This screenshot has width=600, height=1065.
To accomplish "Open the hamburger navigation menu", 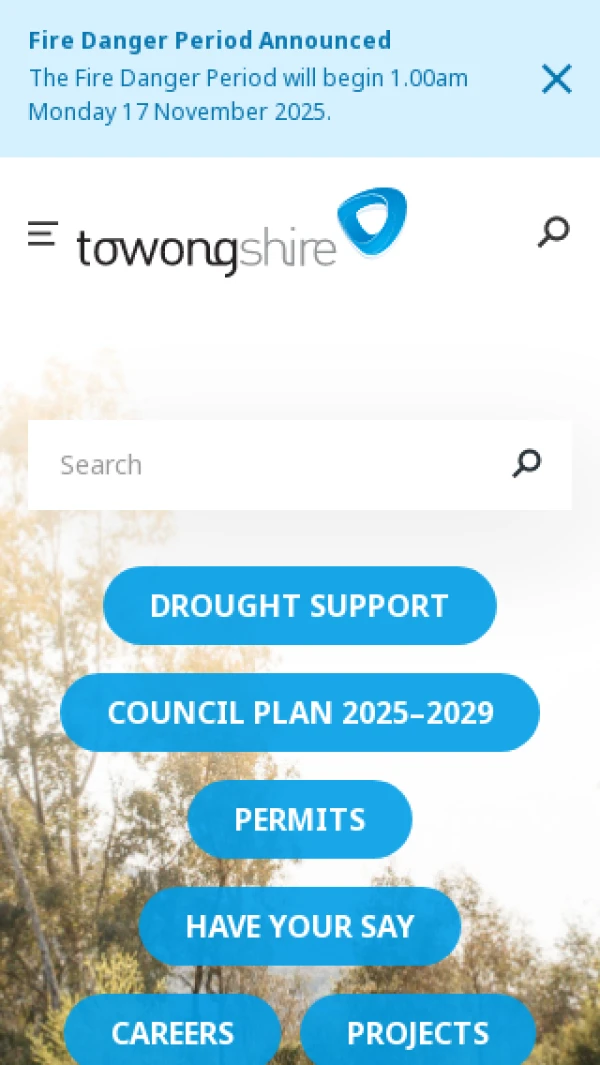I will (x=42, y=234).
